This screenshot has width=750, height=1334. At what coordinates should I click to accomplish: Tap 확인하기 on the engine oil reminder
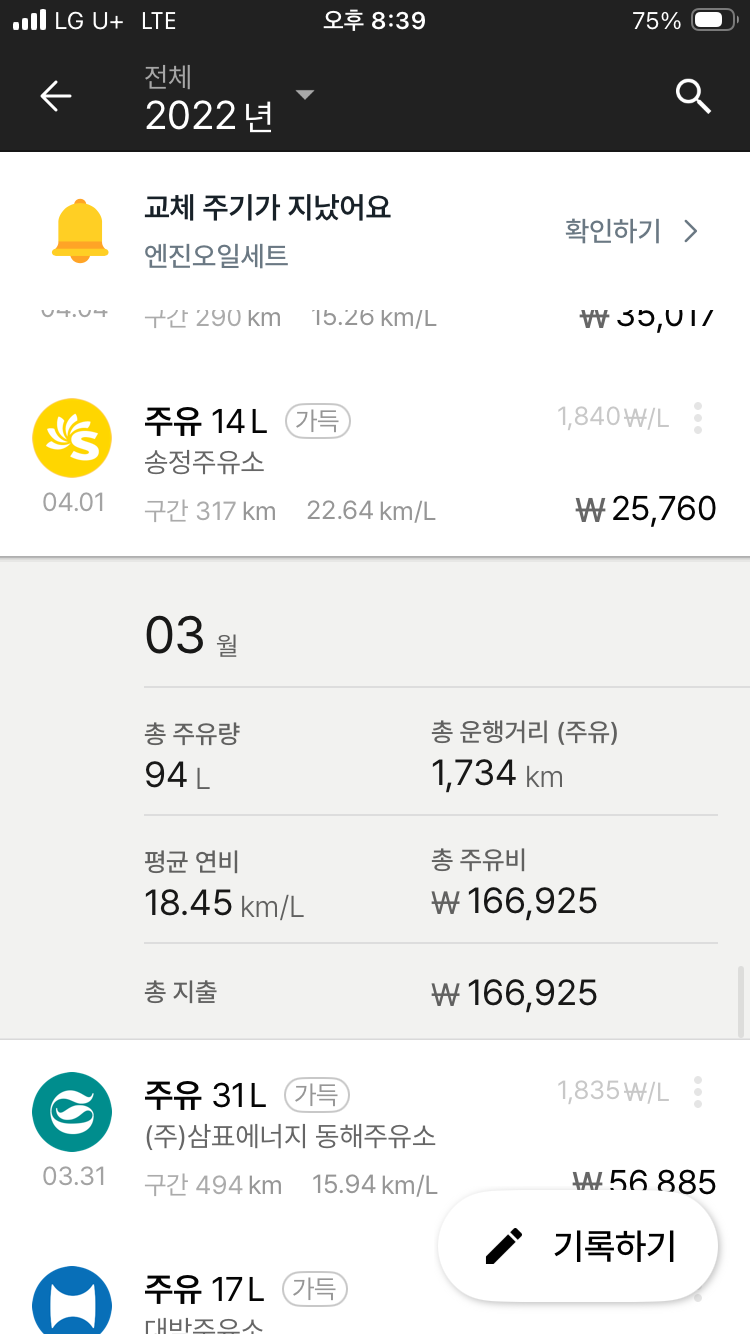point(631,232)
